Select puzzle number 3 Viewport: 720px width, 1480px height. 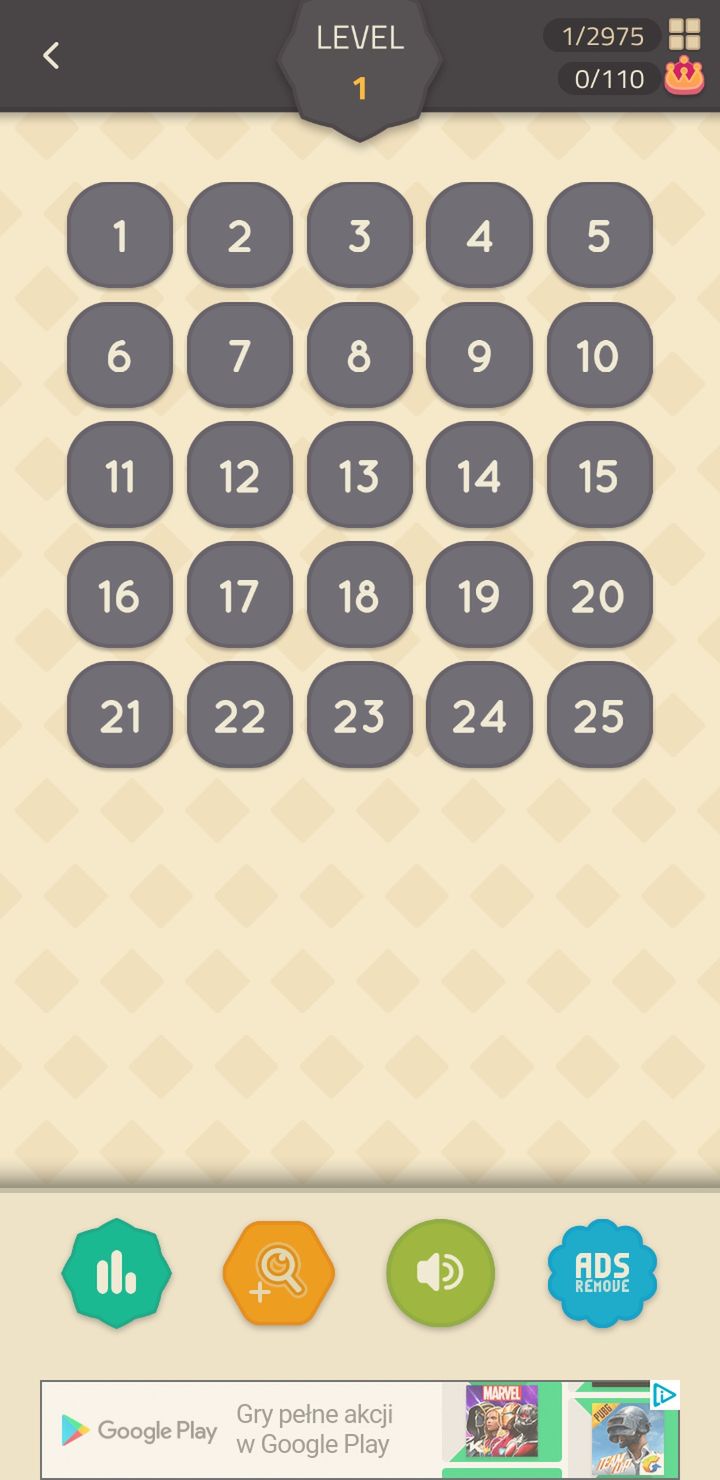(x=360, y=235)
